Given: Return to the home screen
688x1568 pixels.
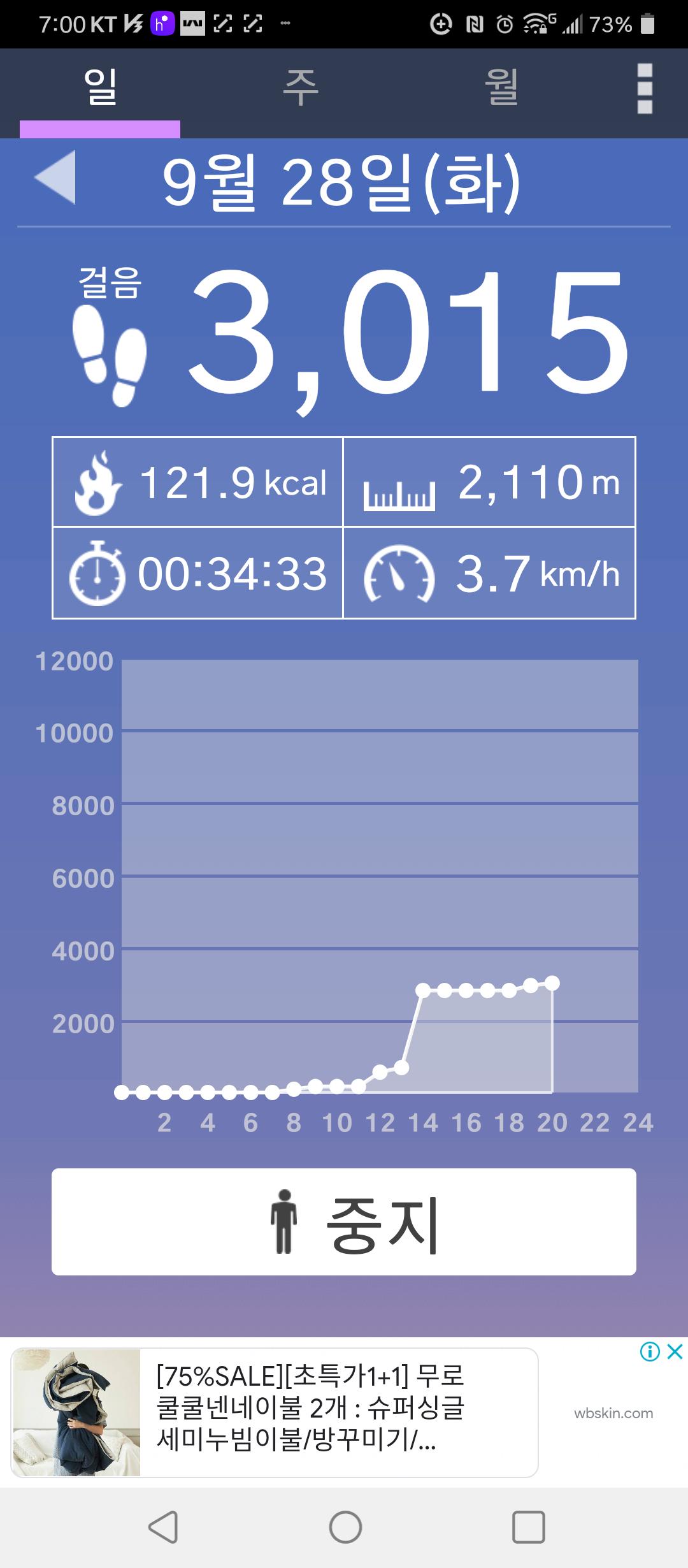Looking at the screenshot, I should [345, 1527].
